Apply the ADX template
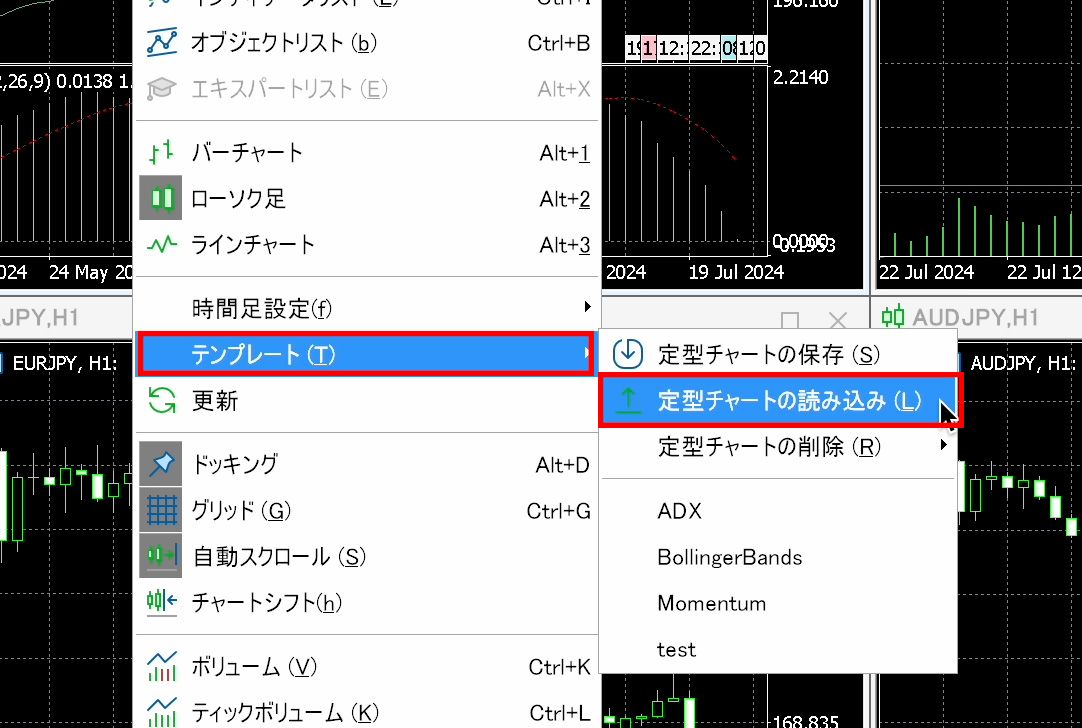 tap(680, 511)
